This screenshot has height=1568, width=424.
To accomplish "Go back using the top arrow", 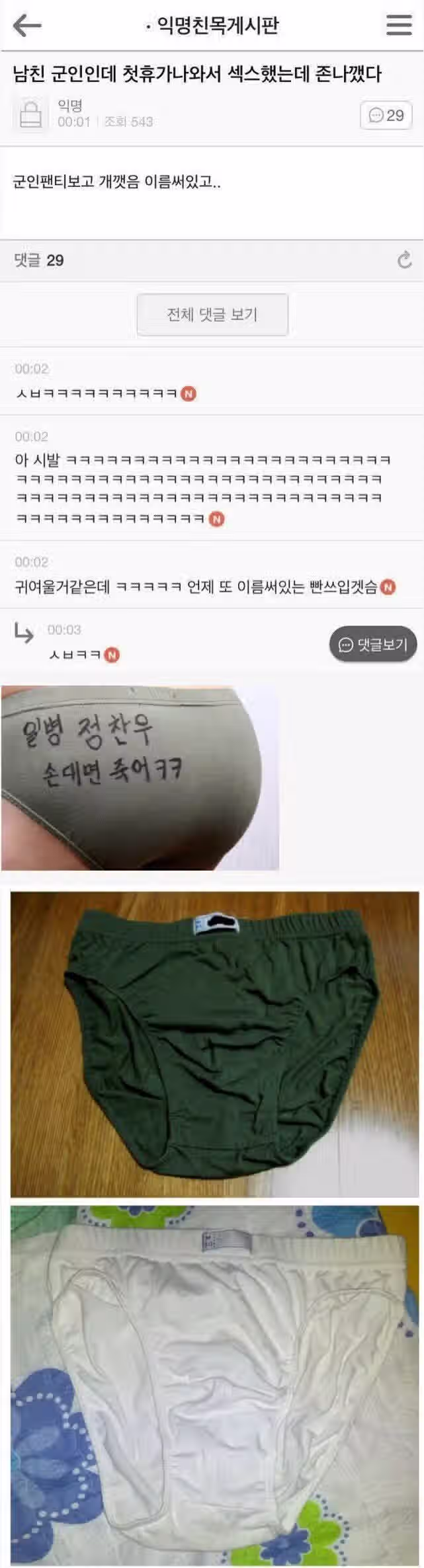I will pyautogui.click(x=27, y=25).
